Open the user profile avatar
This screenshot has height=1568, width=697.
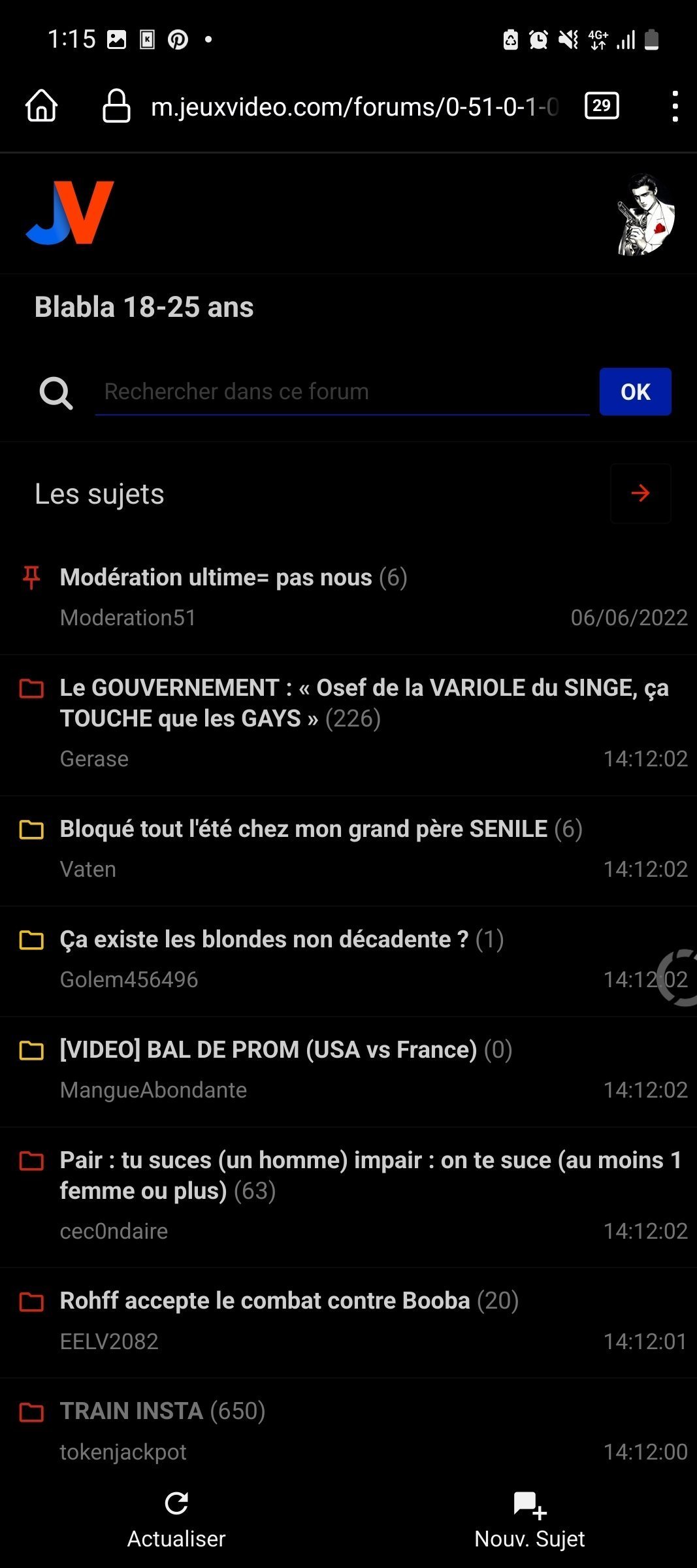coord(645,214)
